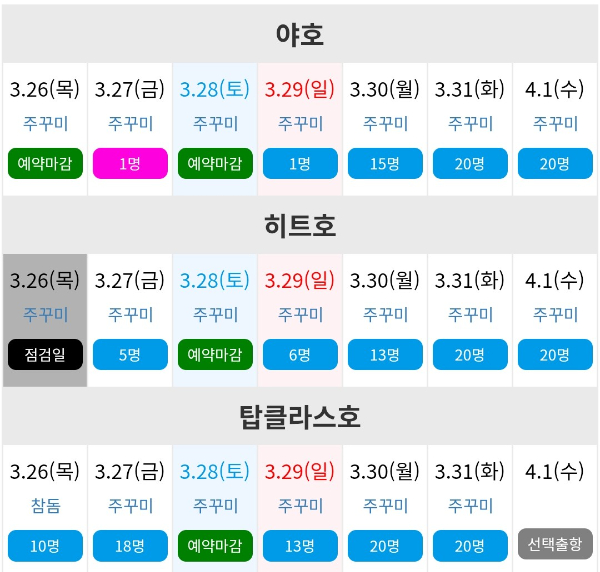
Task: Tap 히트호 4.1(수) 20명 button
Action: (555, 354)
